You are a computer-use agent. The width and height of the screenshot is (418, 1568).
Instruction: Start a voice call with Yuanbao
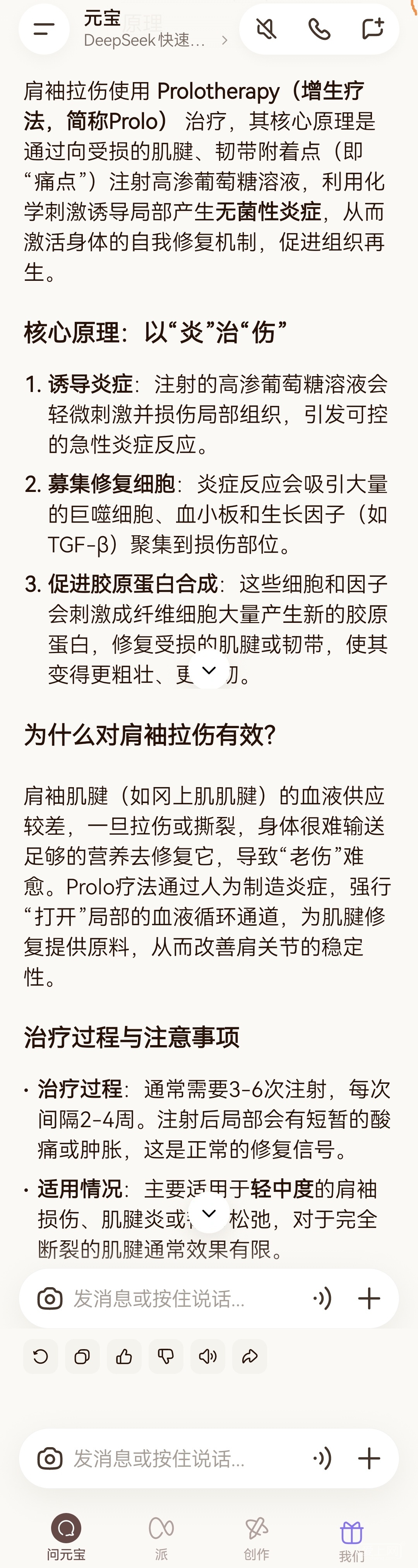pyautogui.click(x=319, y=29)
